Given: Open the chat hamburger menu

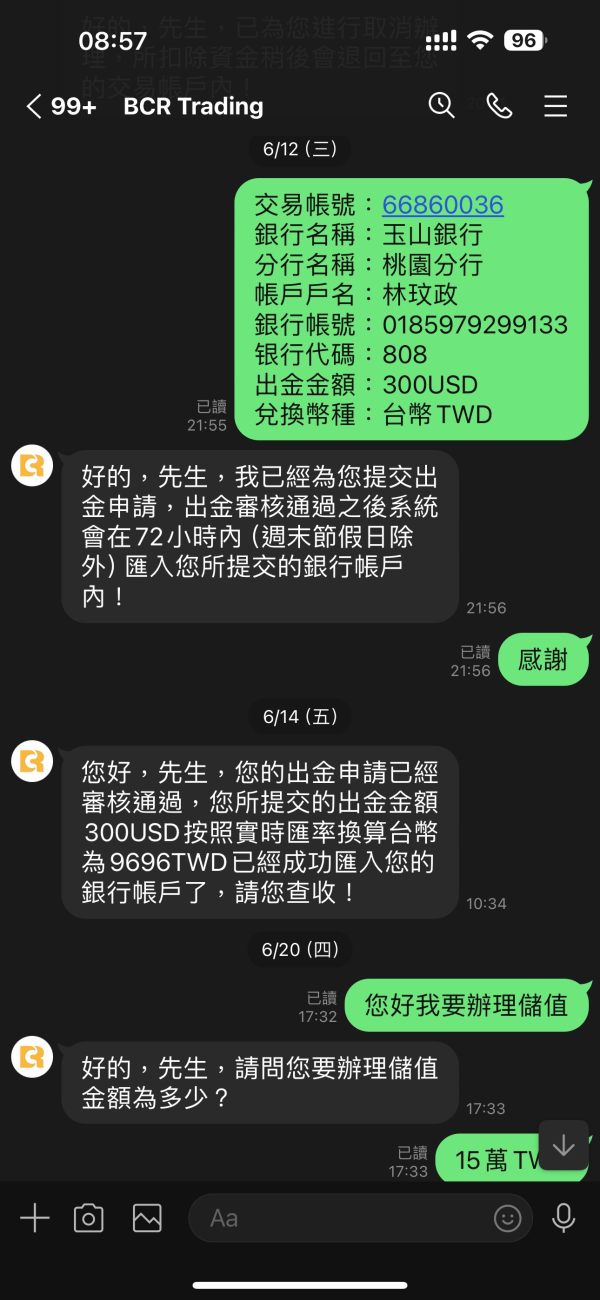Looking at the screenshot, I should (555, 106).
